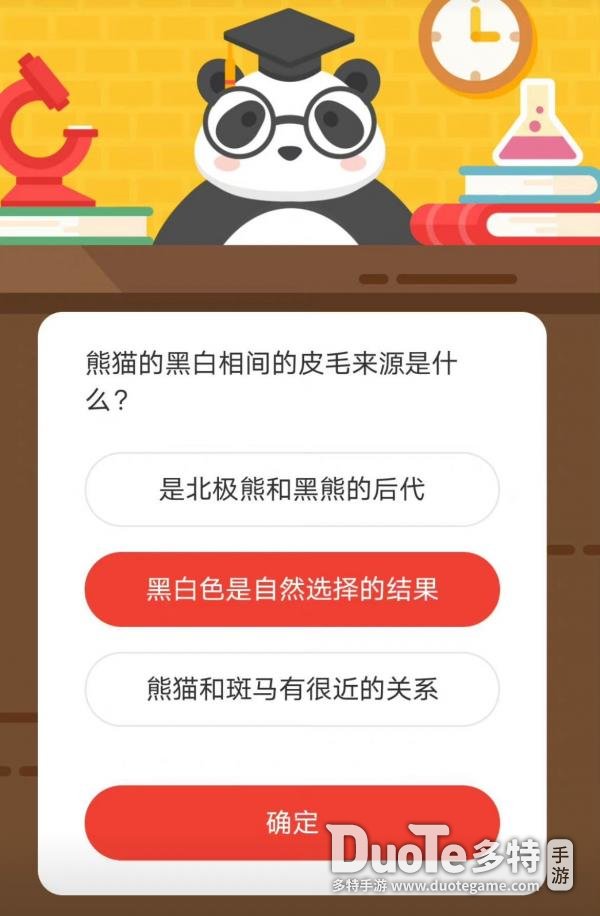
Task: Select answer 是北极熊和黑熊的后代
Action: point(292,489)
